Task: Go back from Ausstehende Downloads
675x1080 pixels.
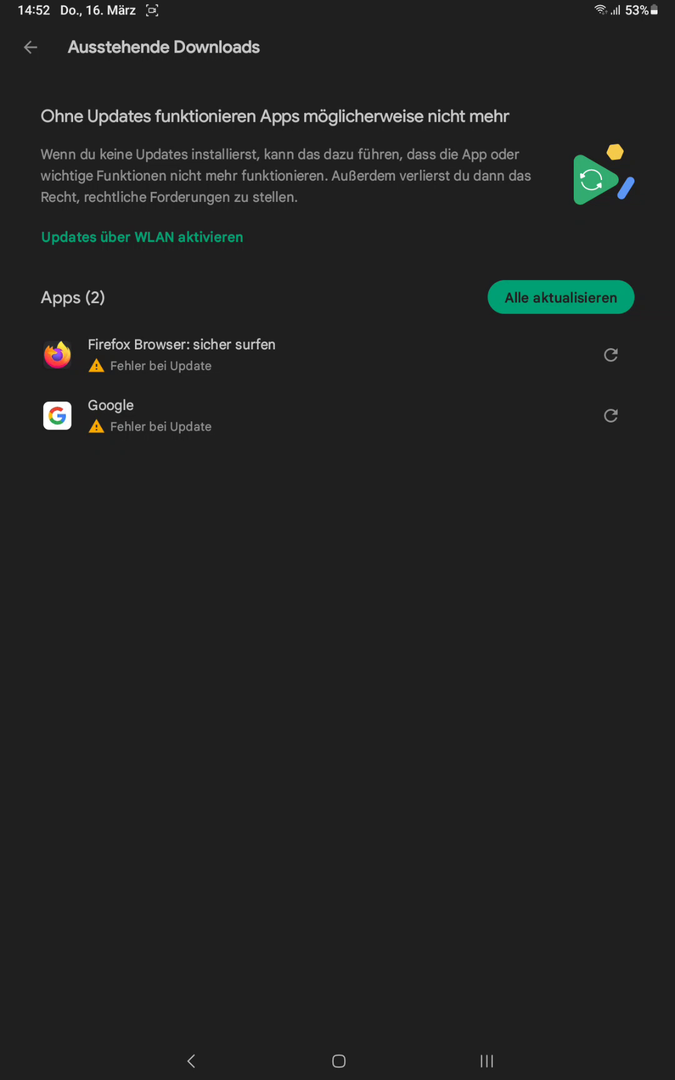Action: click(x=31, y=47)
